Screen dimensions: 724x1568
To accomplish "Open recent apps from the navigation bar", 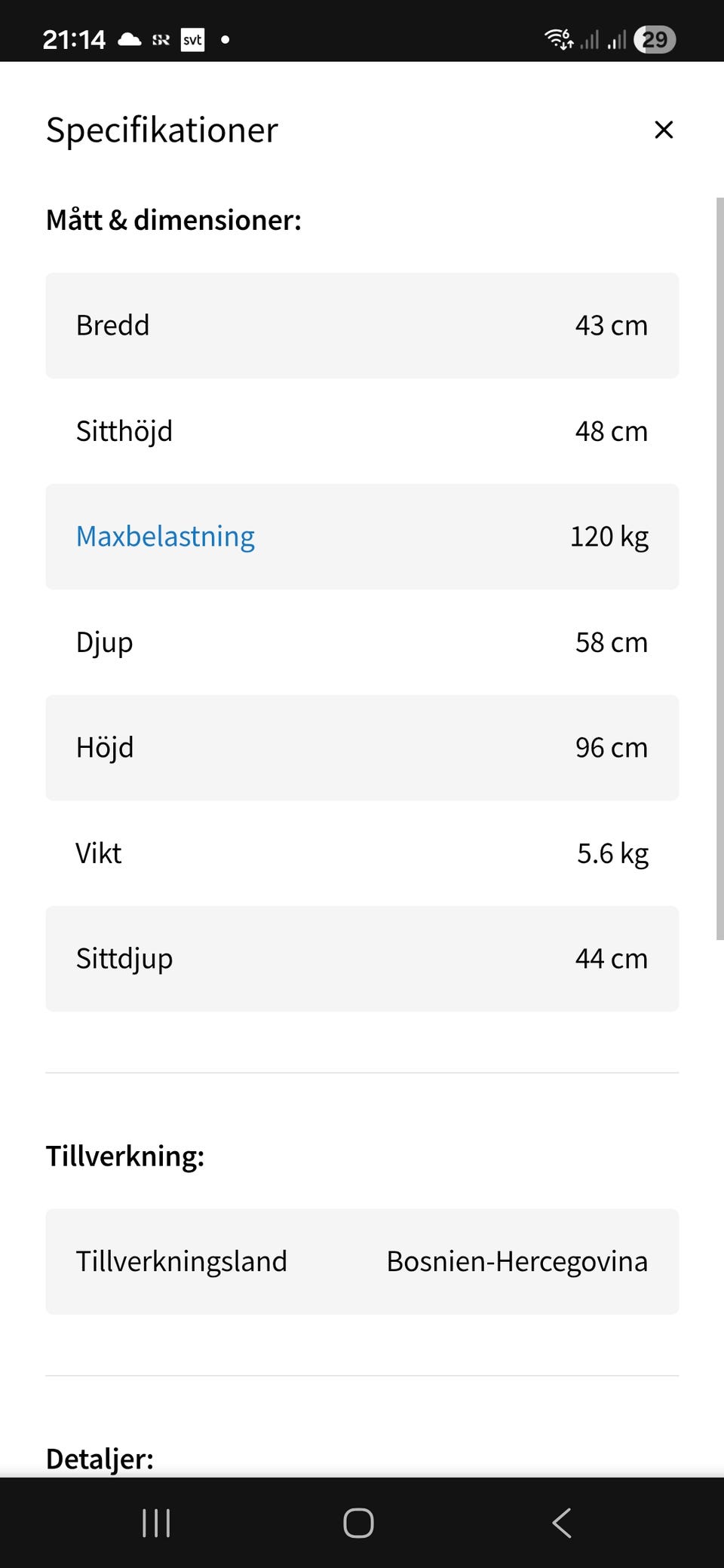I will (156, 1523).
